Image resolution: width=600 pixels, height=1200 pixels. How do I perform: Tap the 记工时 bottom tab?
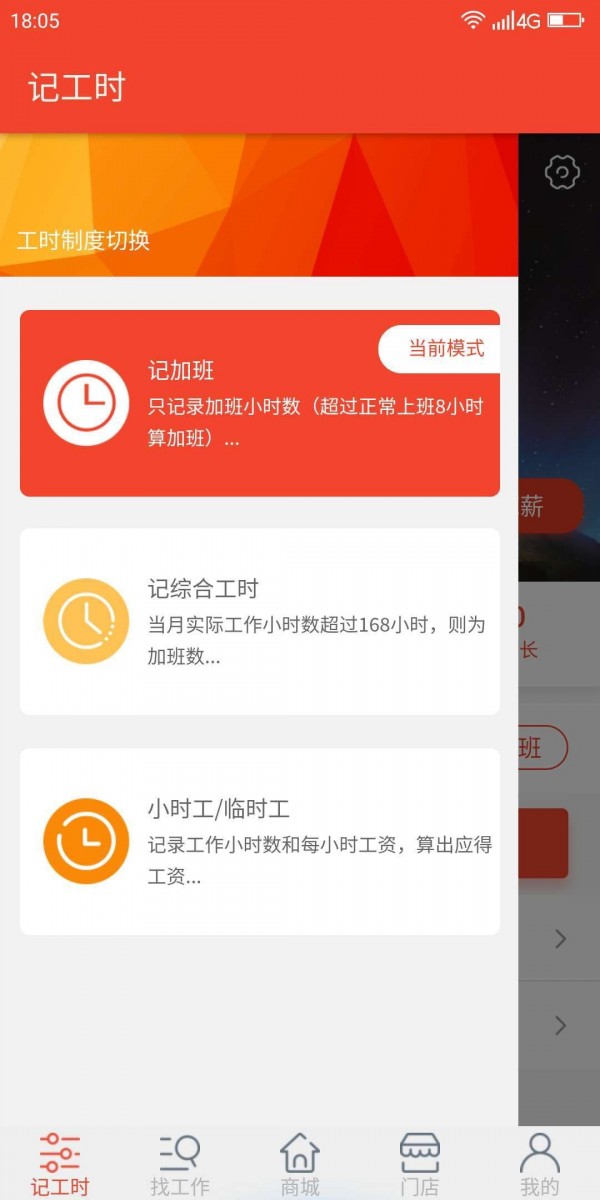click(60, 1164)
